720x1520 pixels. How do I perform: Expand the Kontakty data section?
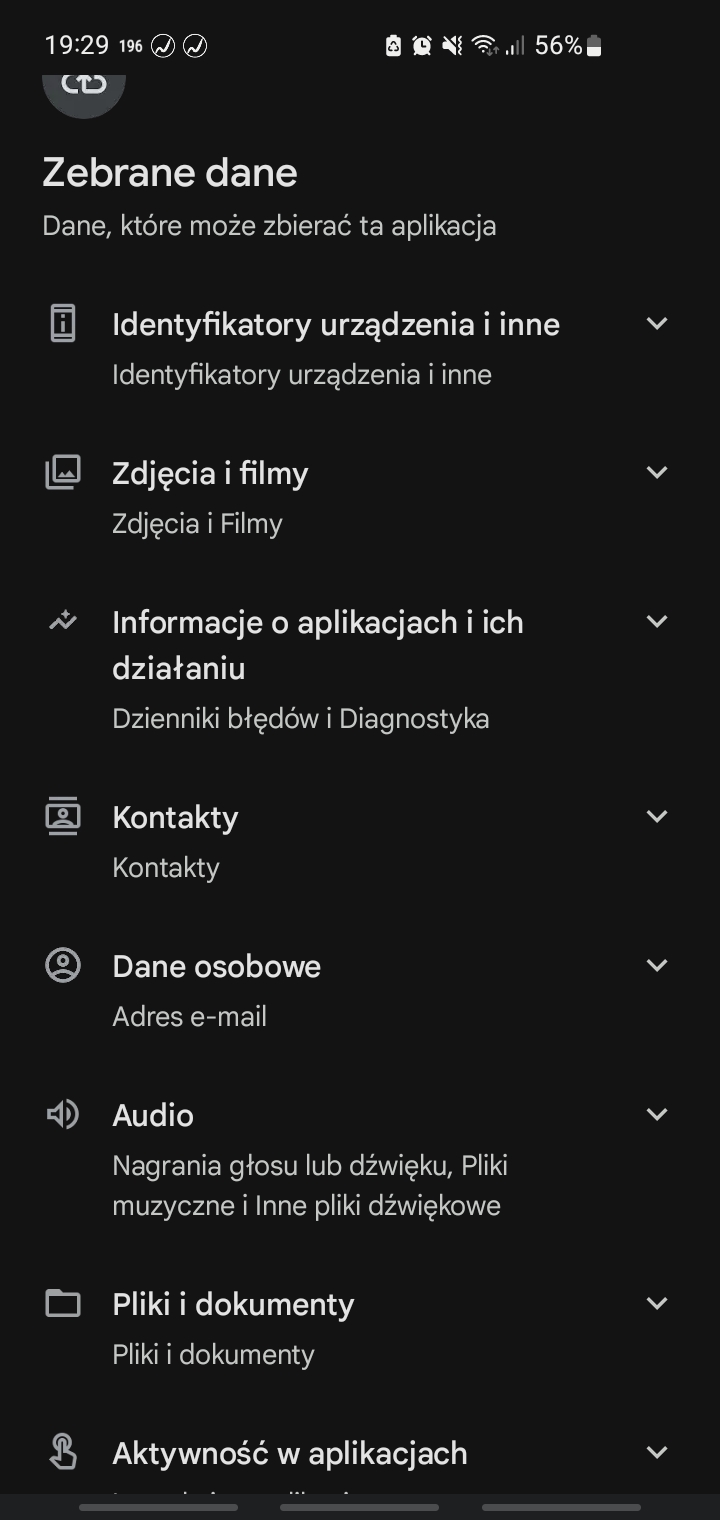(656, 817)
